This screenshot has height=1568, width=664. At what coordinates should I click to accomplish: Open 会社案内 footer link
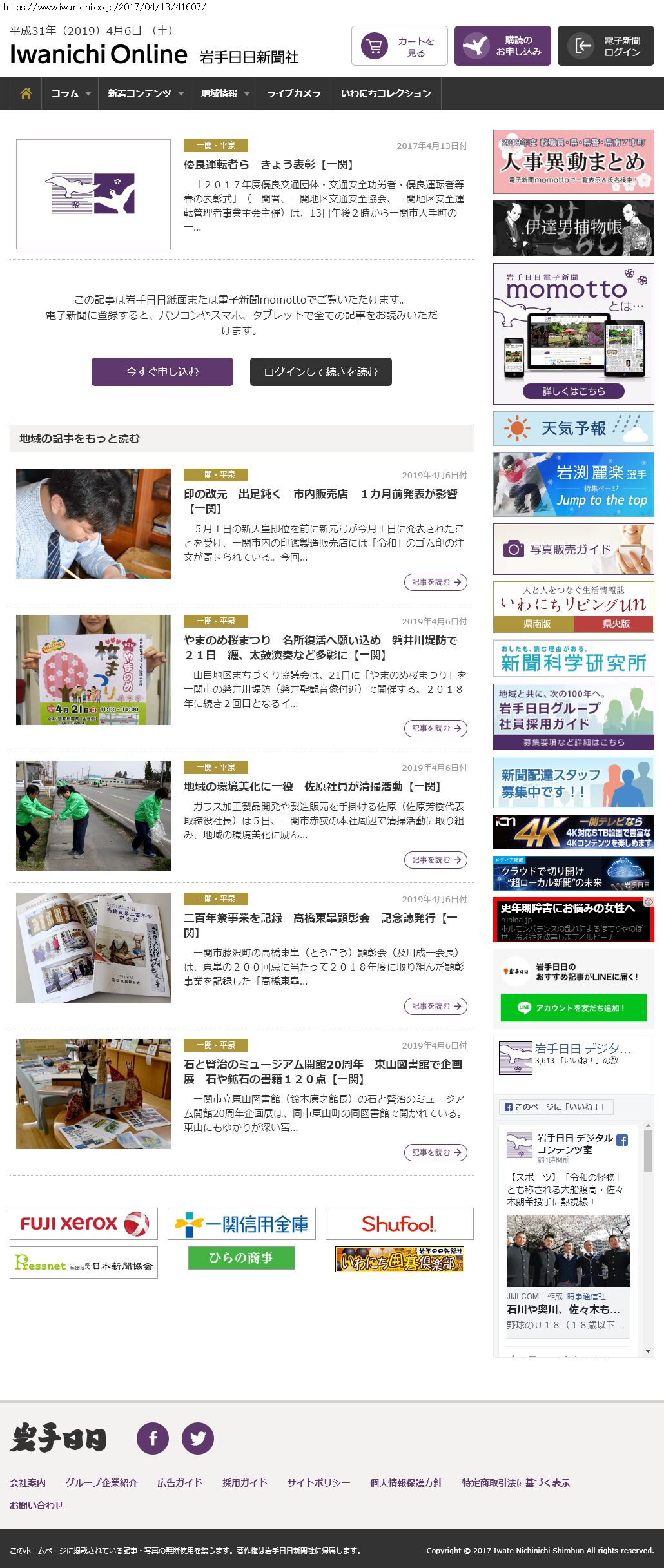coord(28,1482)
